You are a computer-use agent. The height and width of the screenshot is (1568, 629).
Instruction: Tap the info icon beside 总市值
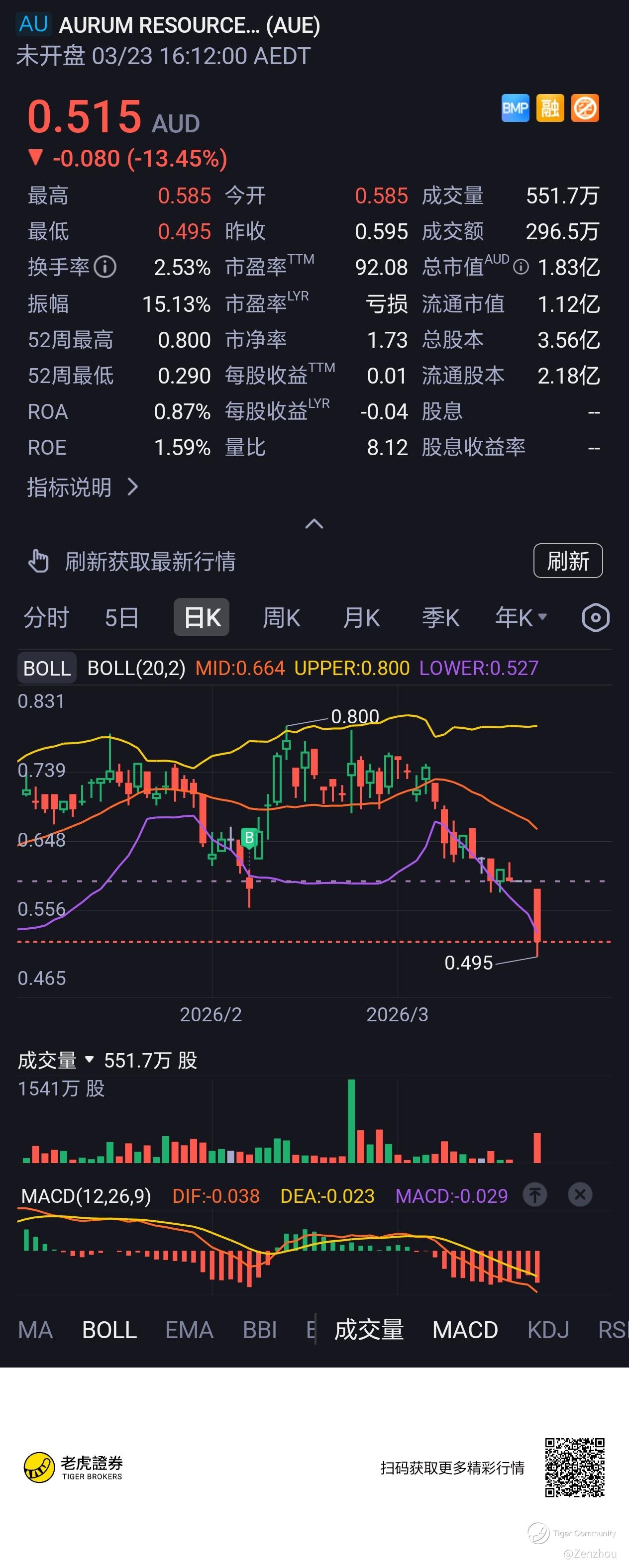coord(521,267)
